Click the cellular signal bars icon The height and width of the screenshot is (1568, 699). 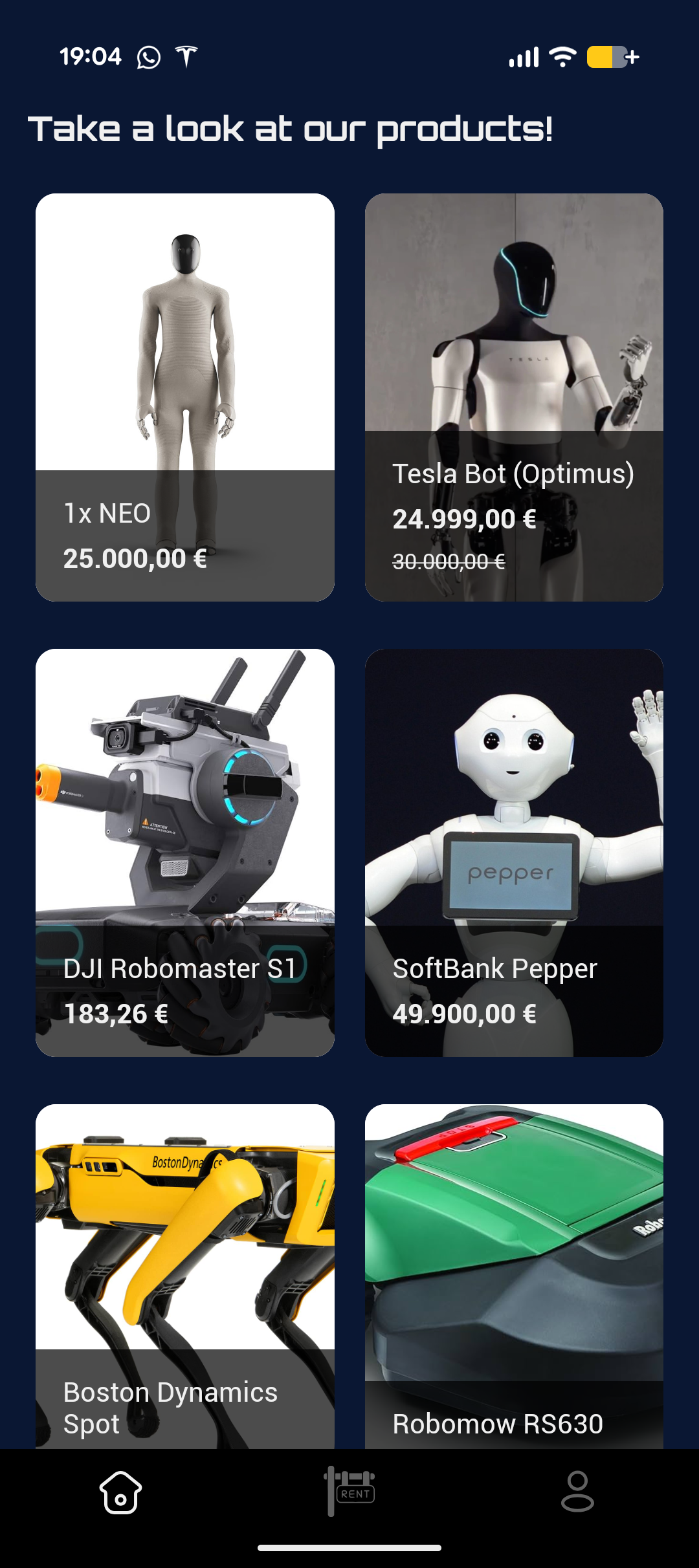526,56
